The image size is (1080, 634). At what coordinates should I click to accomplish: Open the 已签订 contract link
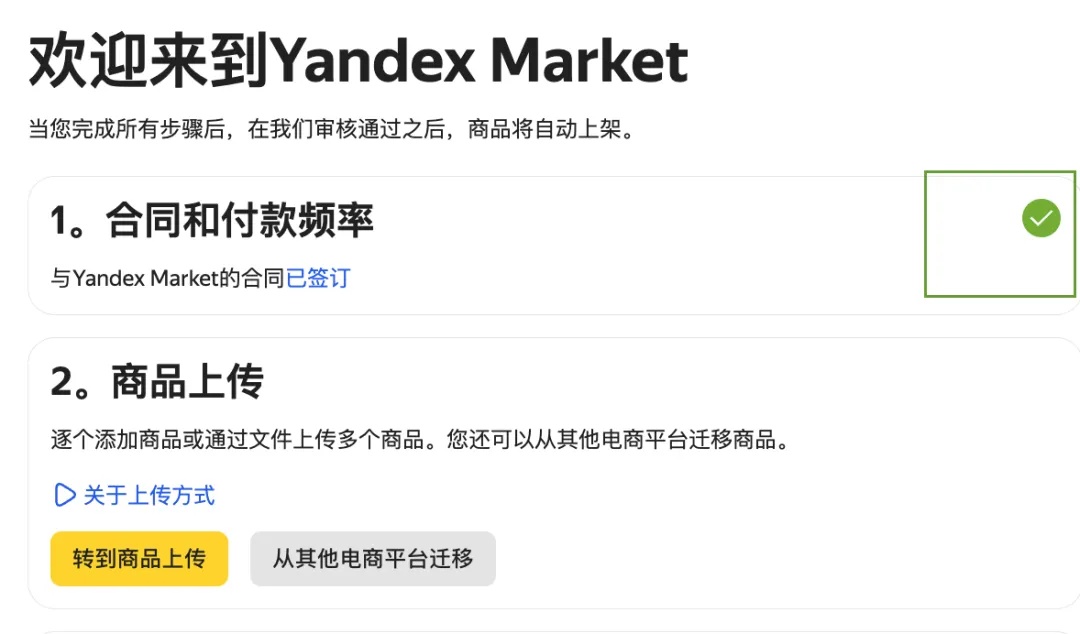point(318,278)
